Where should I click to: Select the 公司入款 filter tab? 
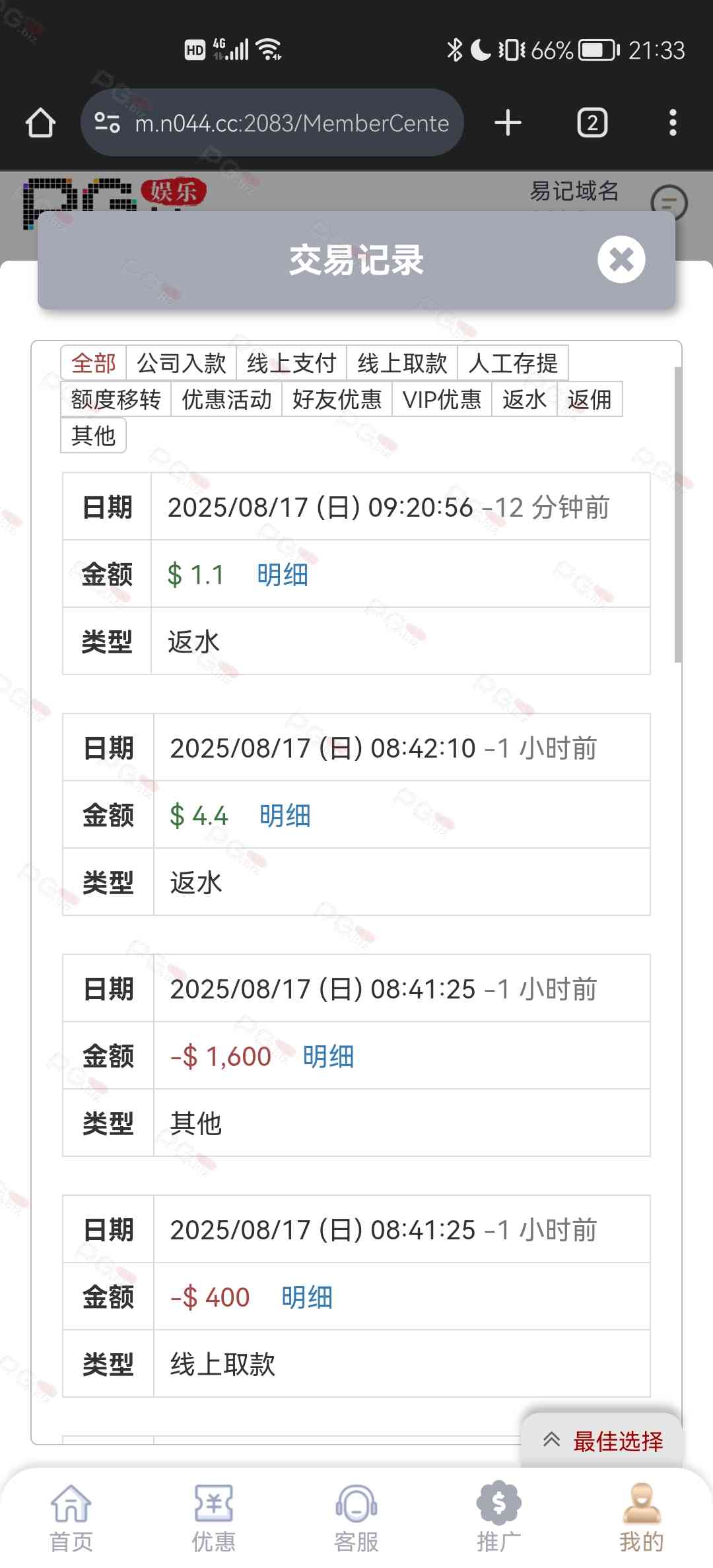pos(182,363)
